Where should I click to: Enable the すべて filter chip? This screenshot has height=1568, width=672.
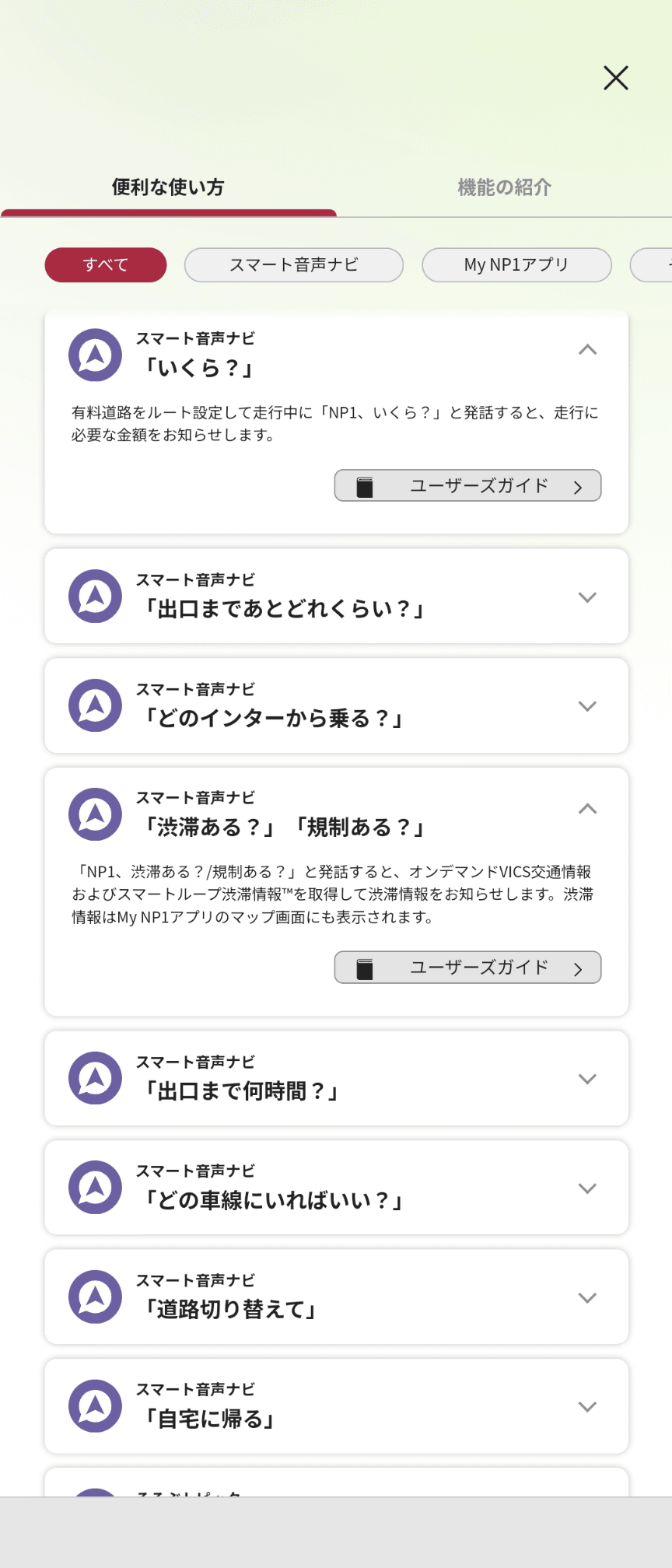pyautogui.click(x=105, y=264)
